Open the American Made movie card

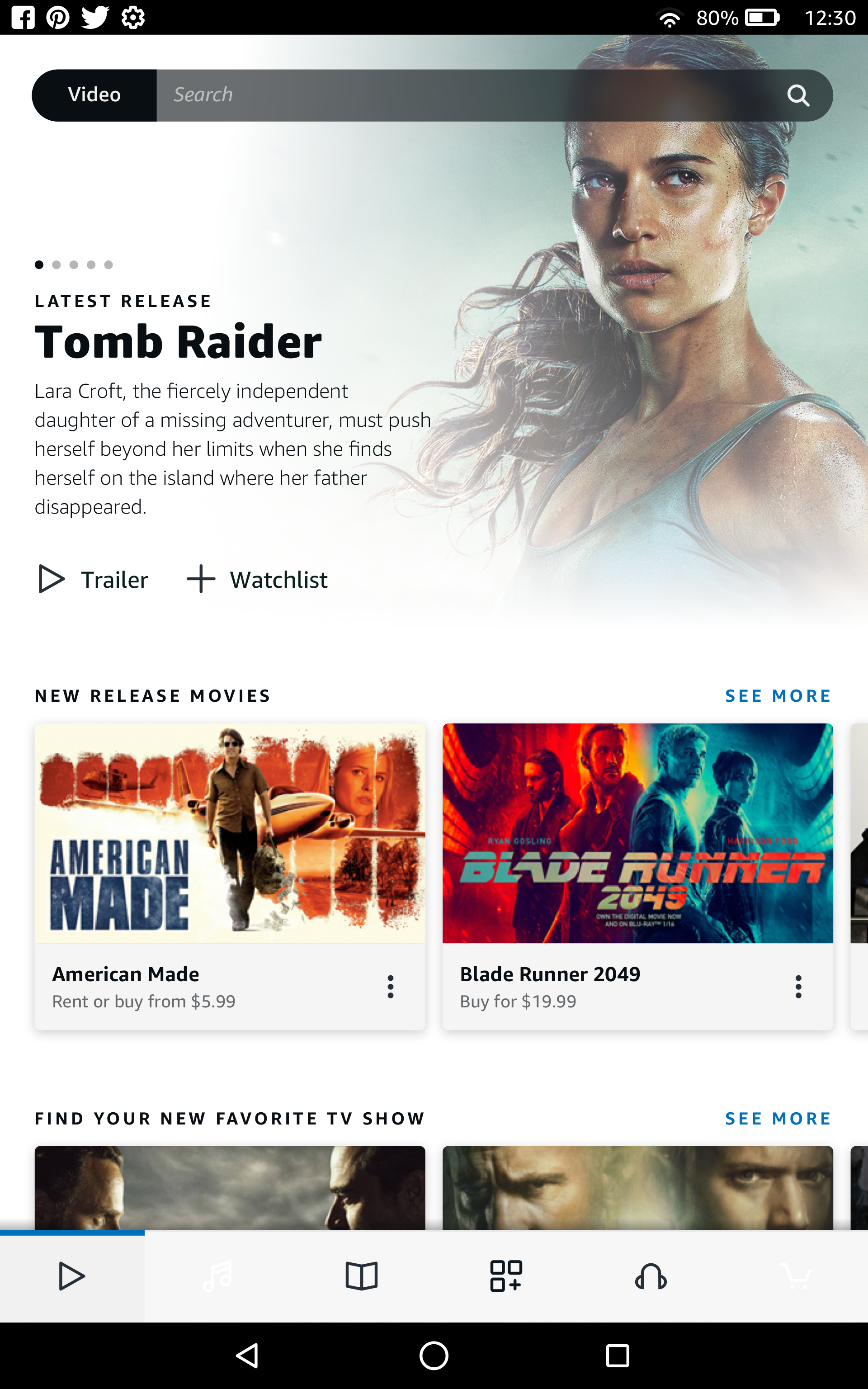[230, 833]
